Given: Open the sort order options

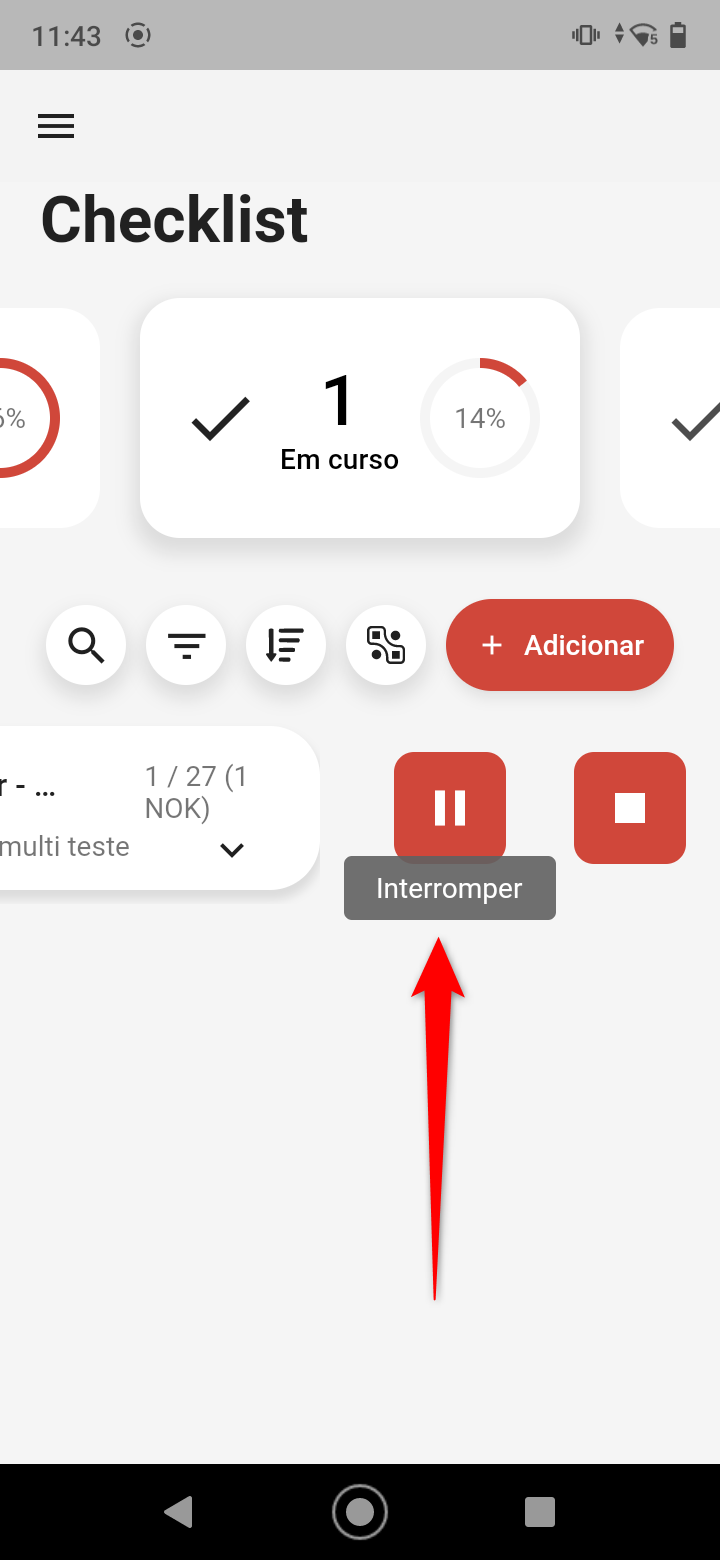Looking at the screenshot, I should coord(286,645).
